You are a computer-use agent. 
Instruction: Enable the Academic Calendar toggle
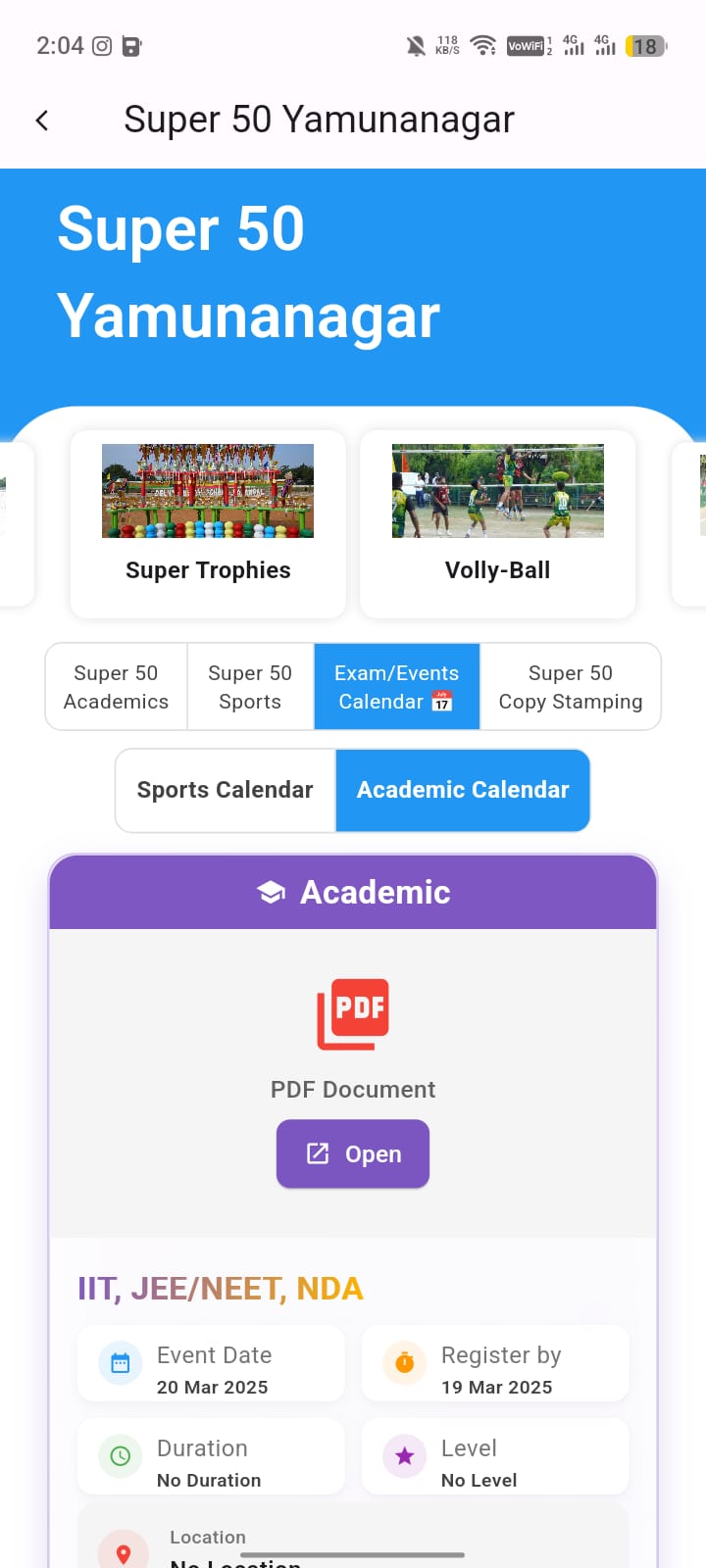coord(462,790)
